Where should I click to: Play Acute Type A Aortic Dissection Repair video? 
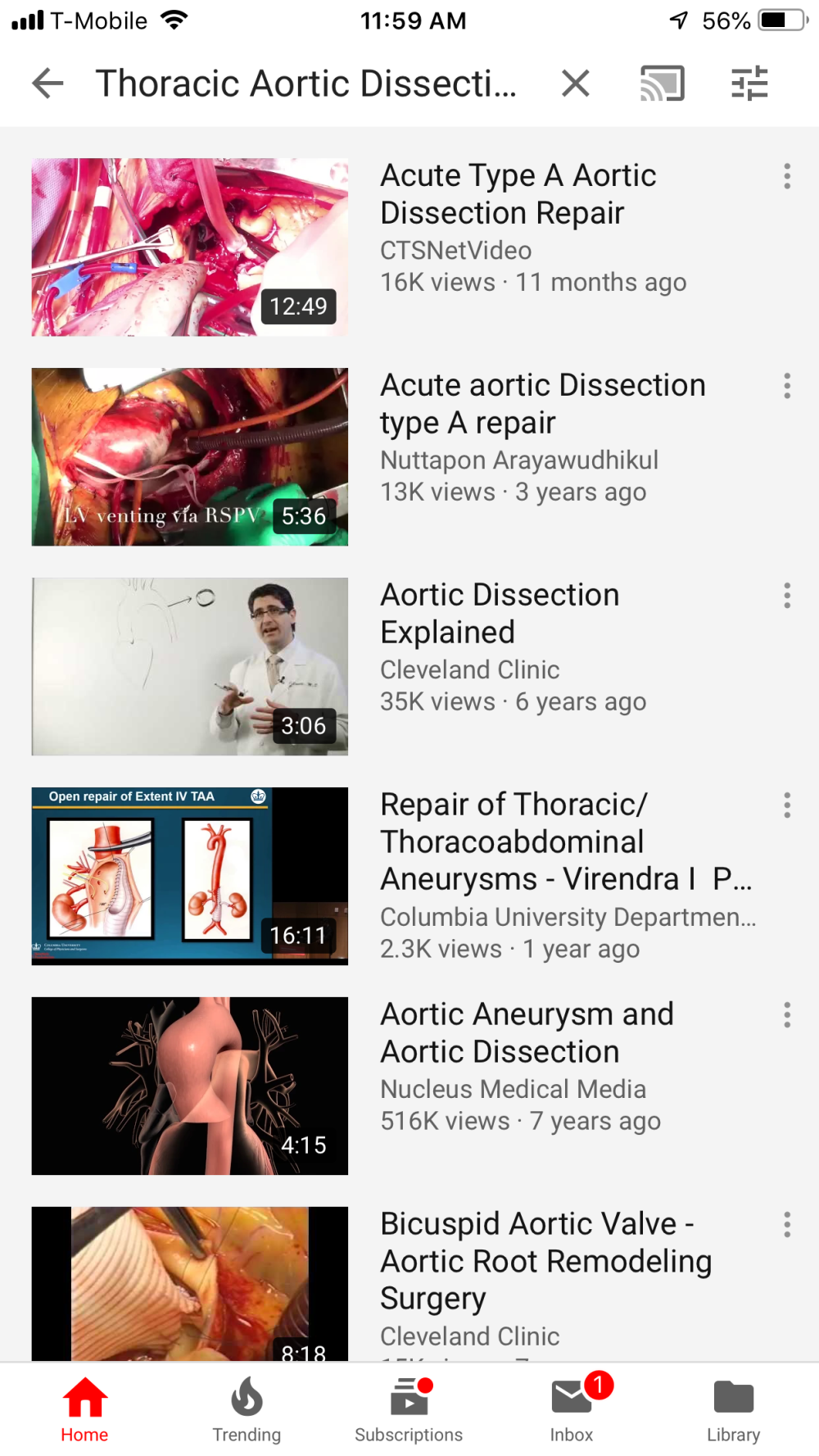point(190,247)
